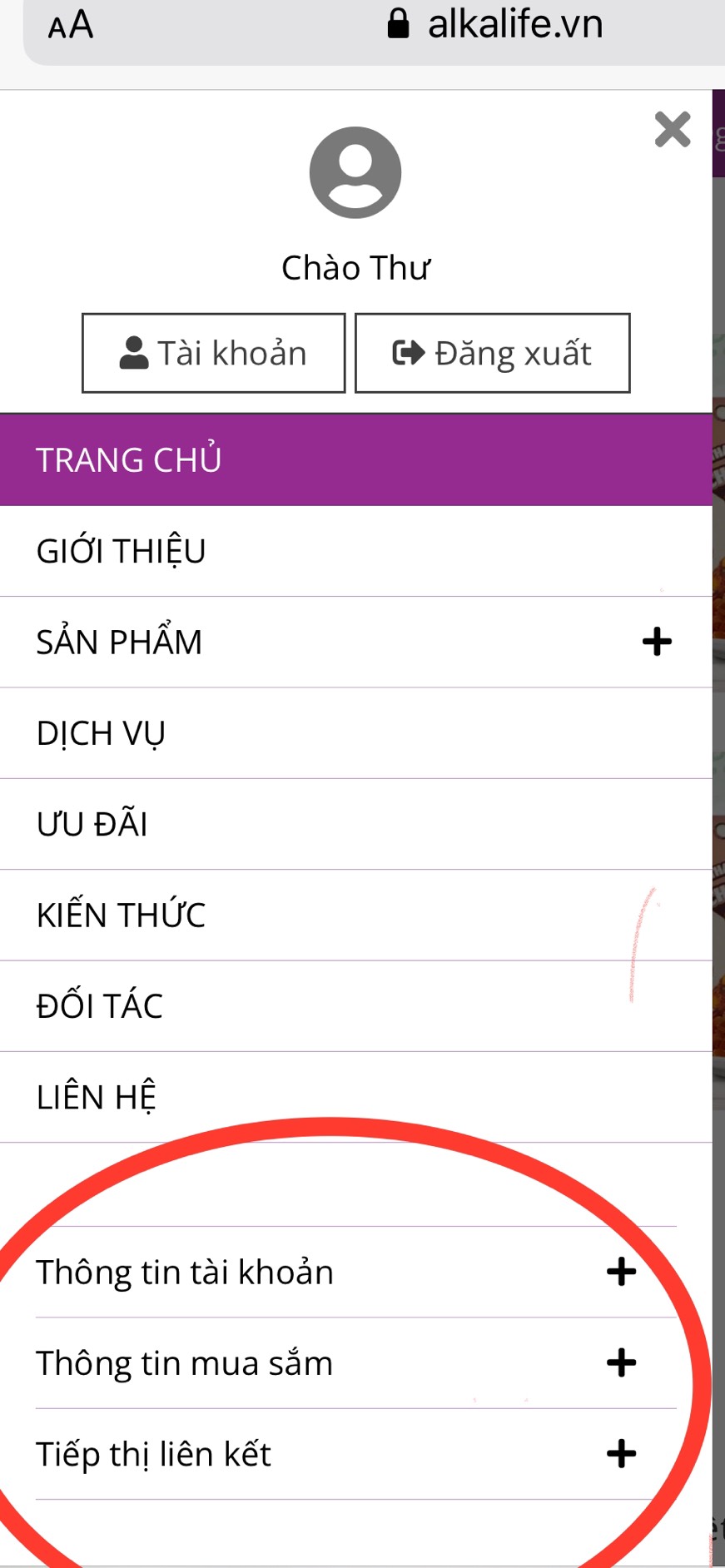Open the SẢN PHẨM menu item
Image resolution: width=725 pixels, height=1568 pixels.
point(120,642)
